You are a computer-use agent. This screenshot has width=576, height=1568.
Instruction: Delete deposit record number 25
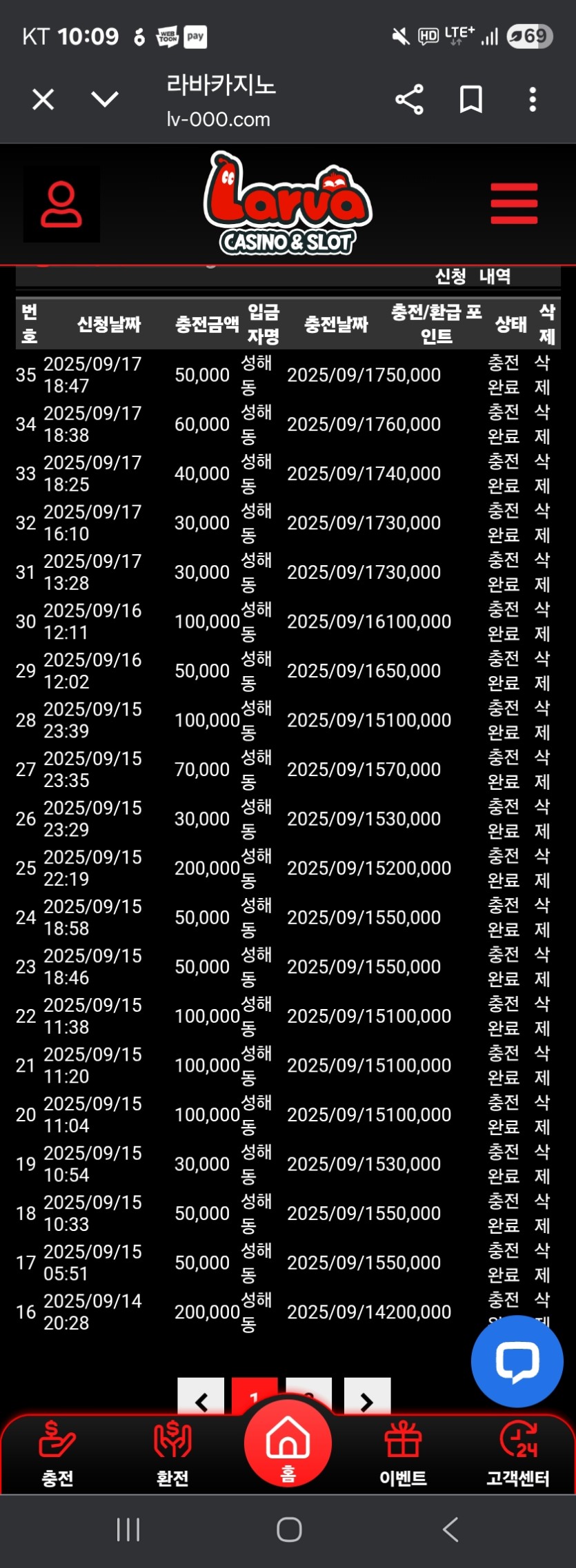pos(542,868)
